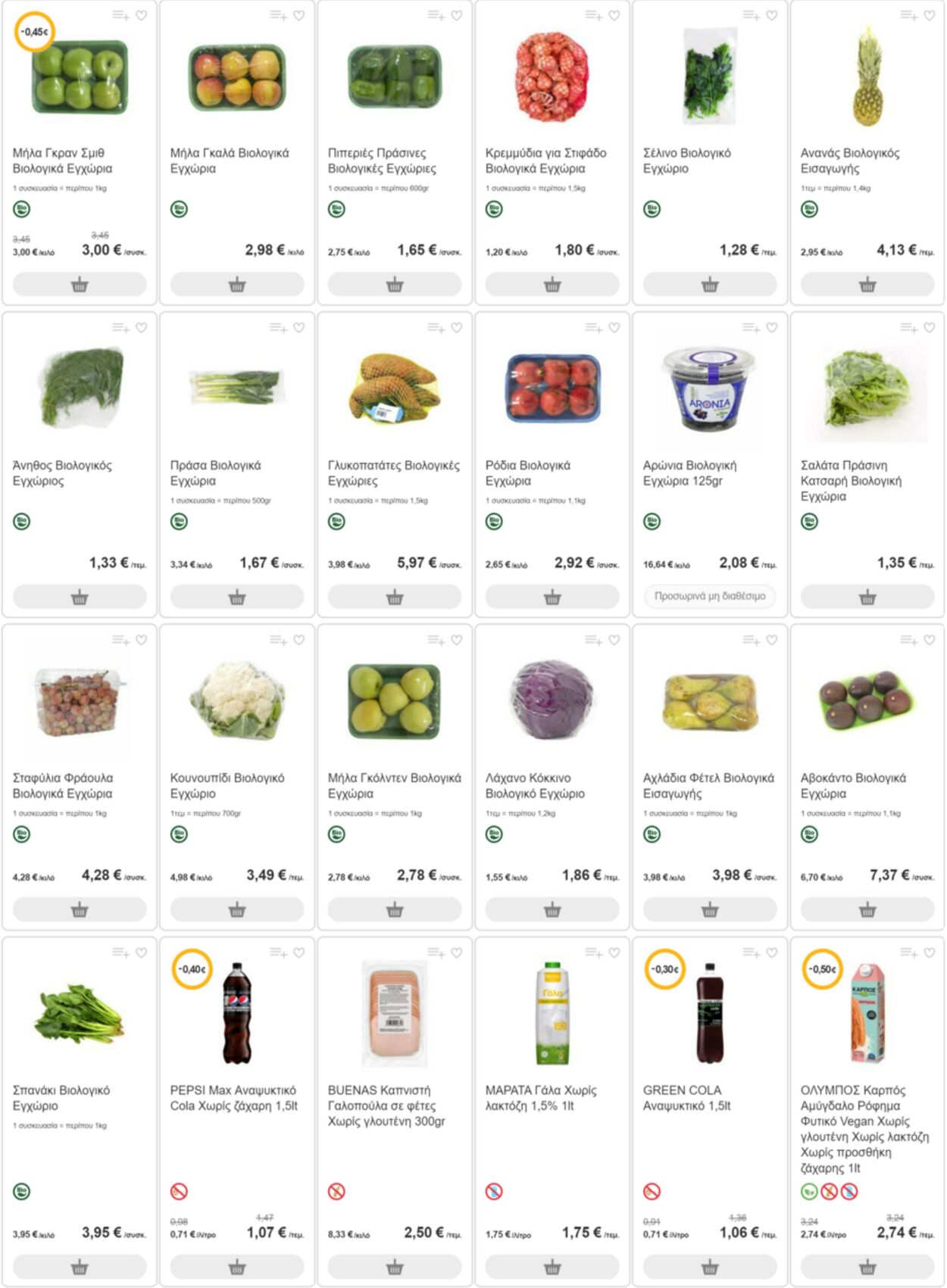
Task: Add Κουνουπίδι Βιολογικό to cart
Action: (236, 909)
